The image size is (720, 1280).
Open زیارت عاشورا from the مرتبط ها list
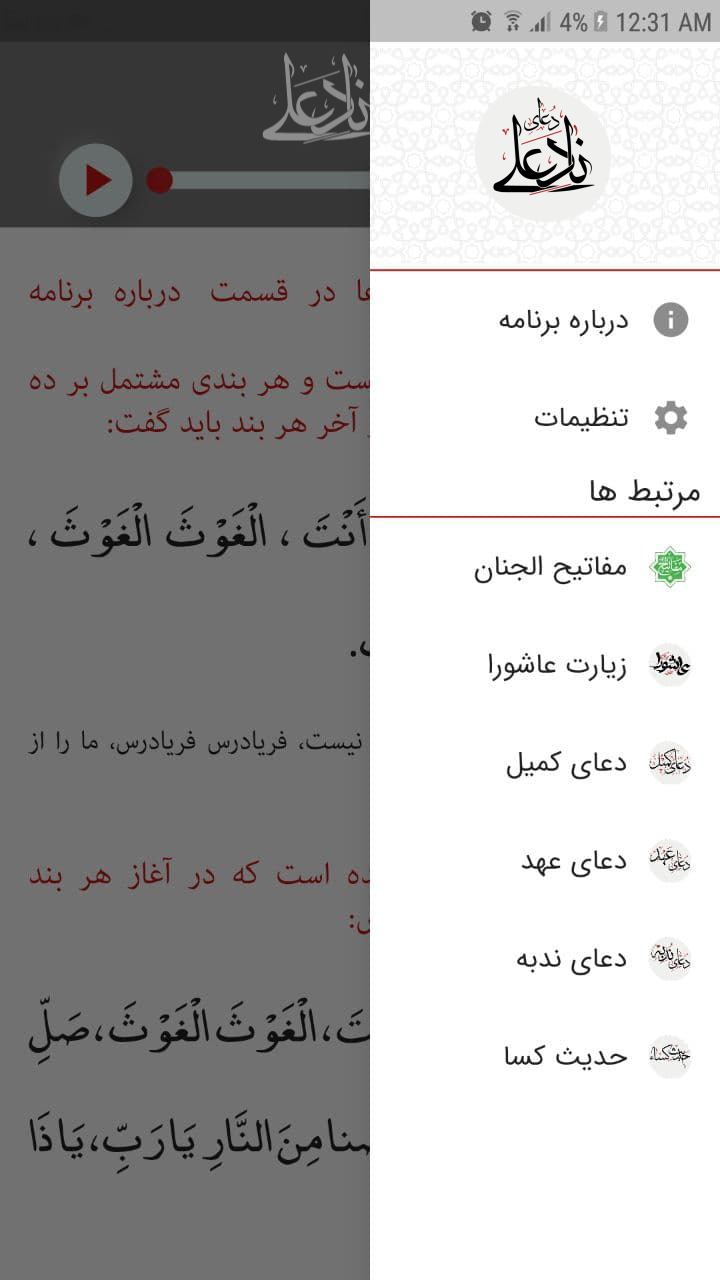tap(554, 663)
